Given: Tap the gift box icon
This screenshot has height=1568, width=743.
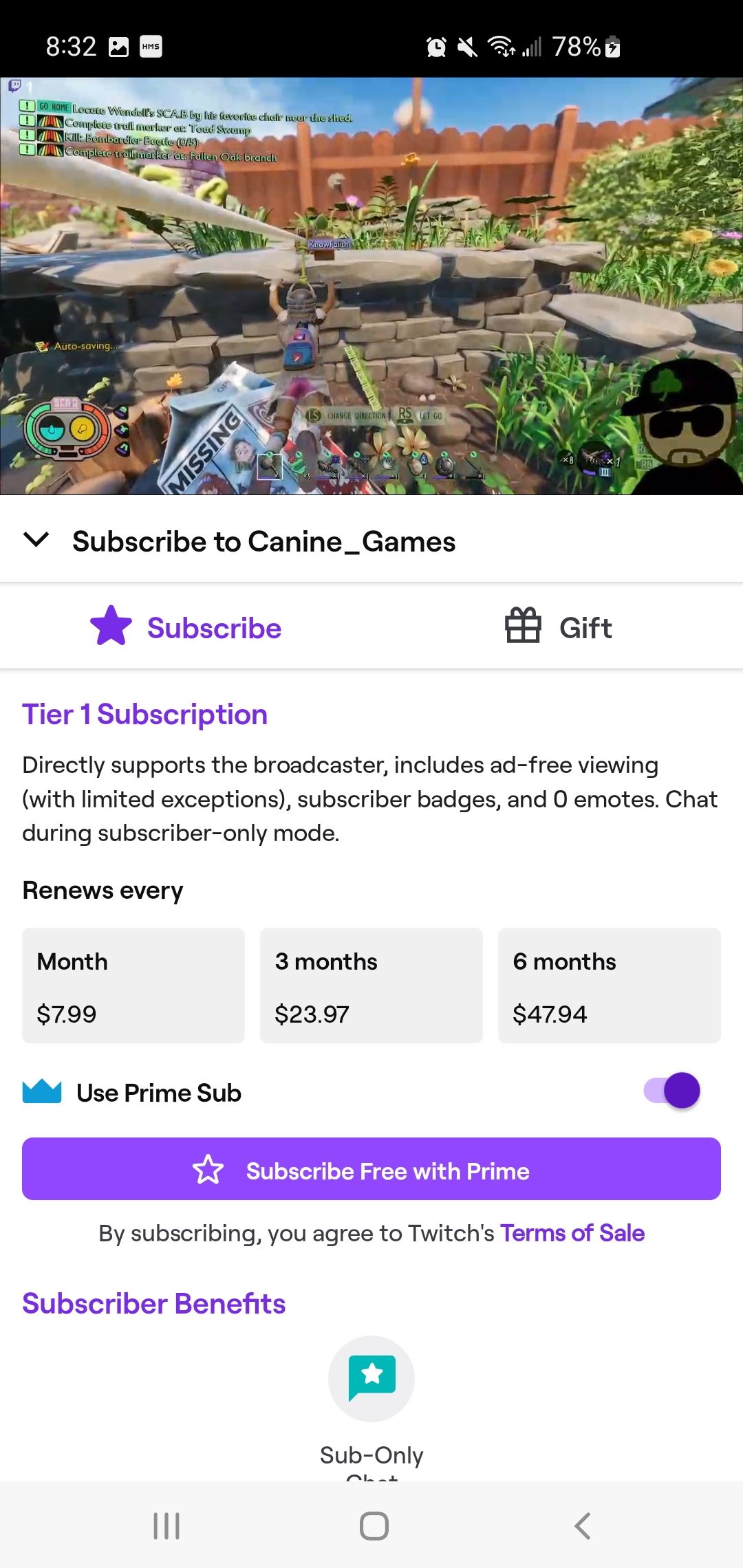Looking at the screenshot, I should (523, 627).
